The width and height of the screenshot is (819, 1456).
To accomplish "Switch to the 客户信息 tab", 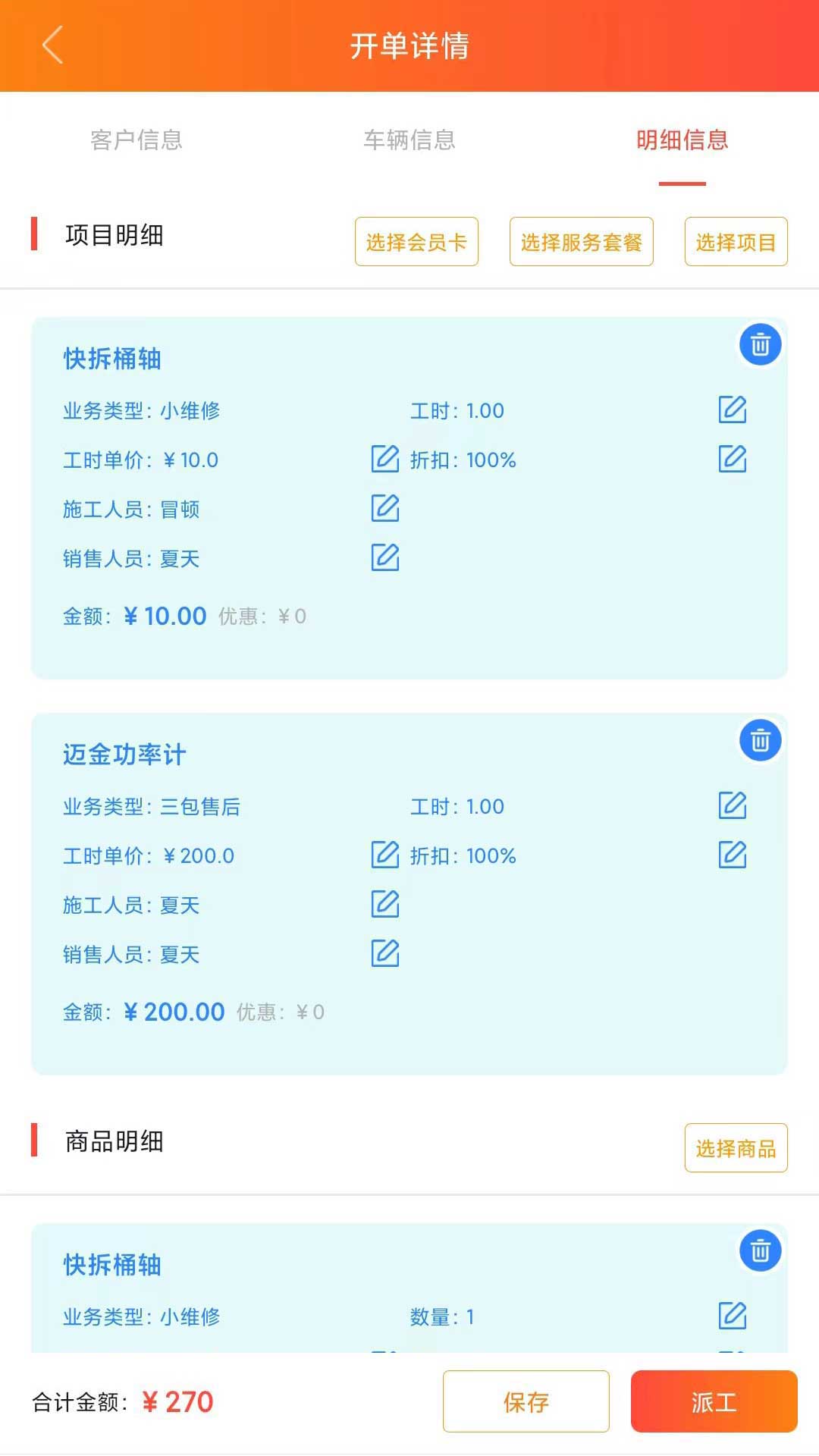I will (136, 140).
